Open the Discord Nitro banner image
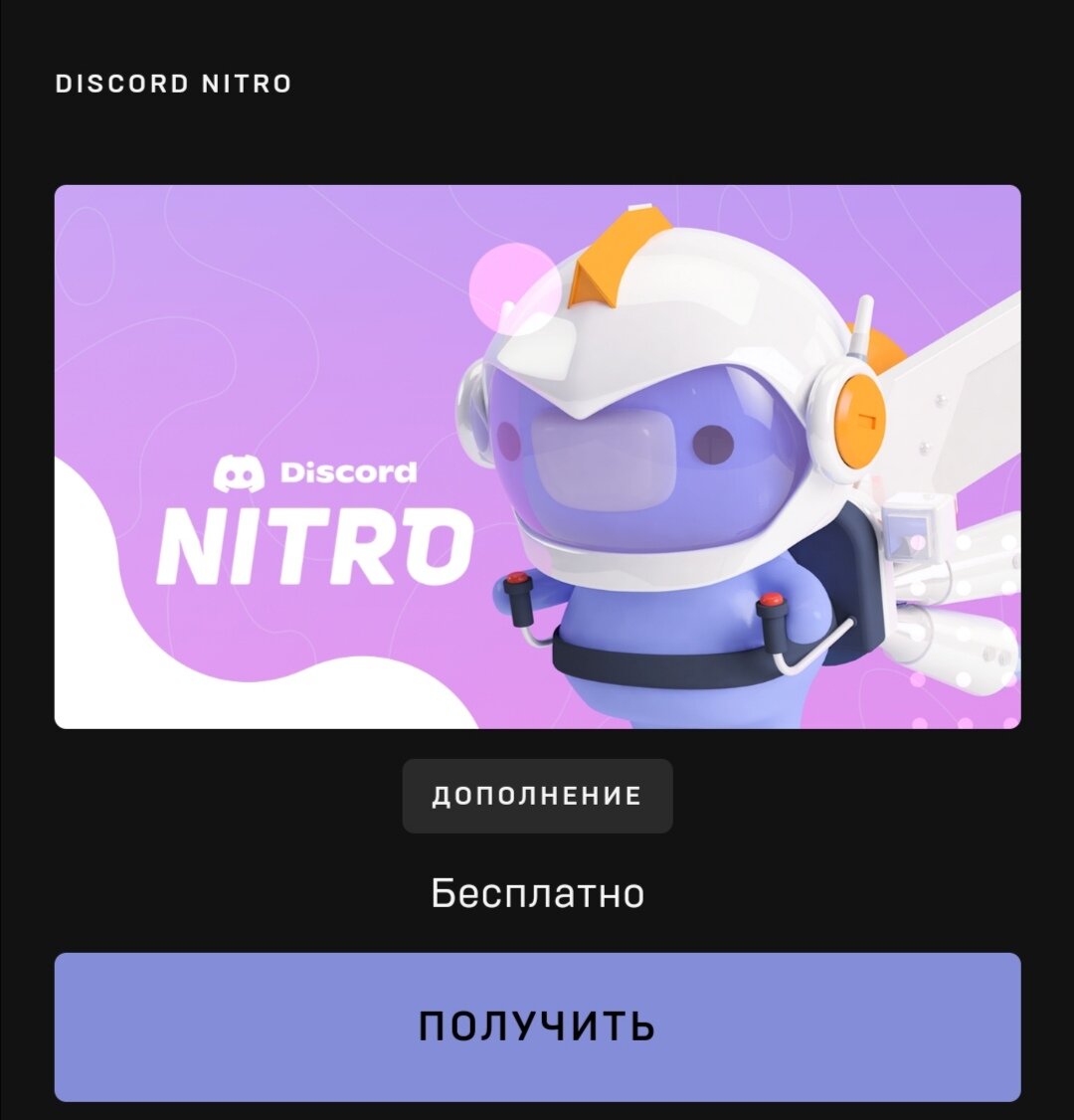The height and width of the screenshot is (1120, 1074). (x=537, y=457)
